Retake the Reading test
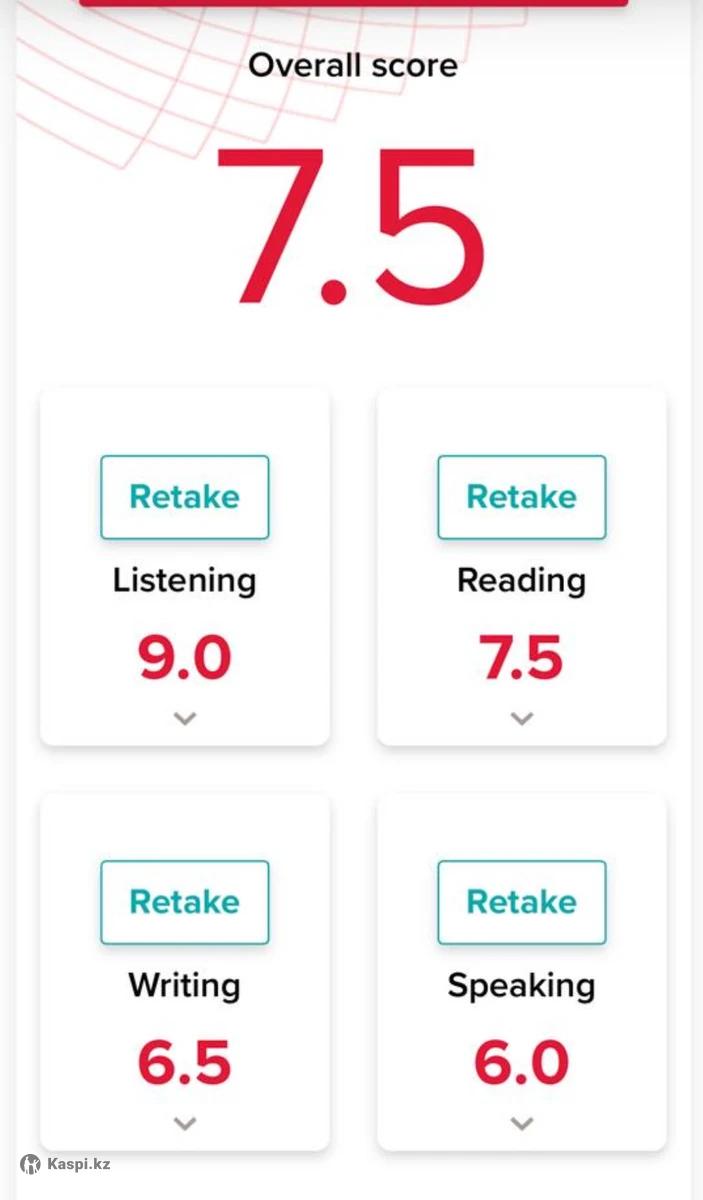This screenshot has width=703, height=1200. pos(521,497)
